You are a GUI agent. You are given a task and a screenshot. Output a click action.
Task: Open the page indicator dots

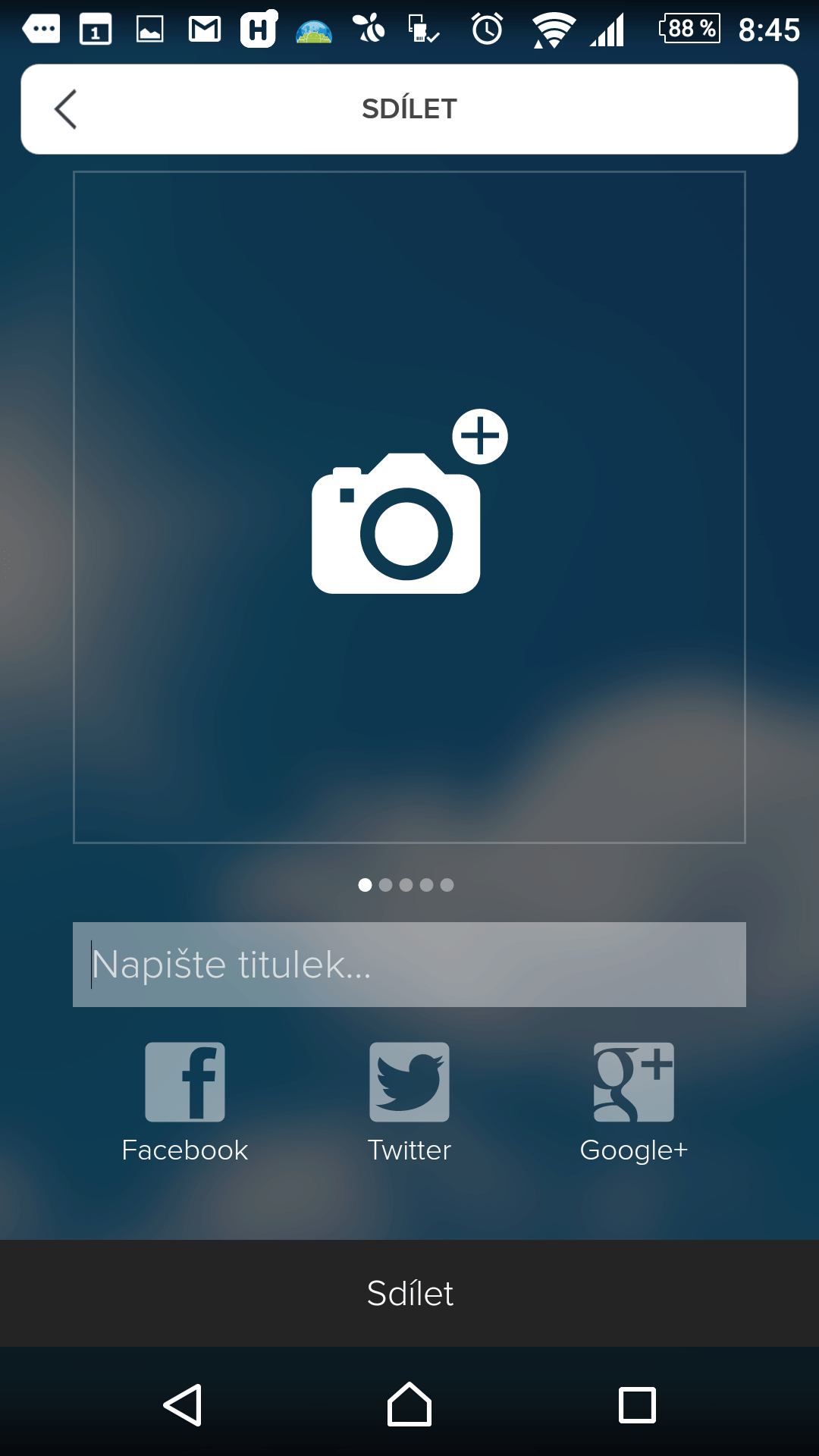(406, 885)
